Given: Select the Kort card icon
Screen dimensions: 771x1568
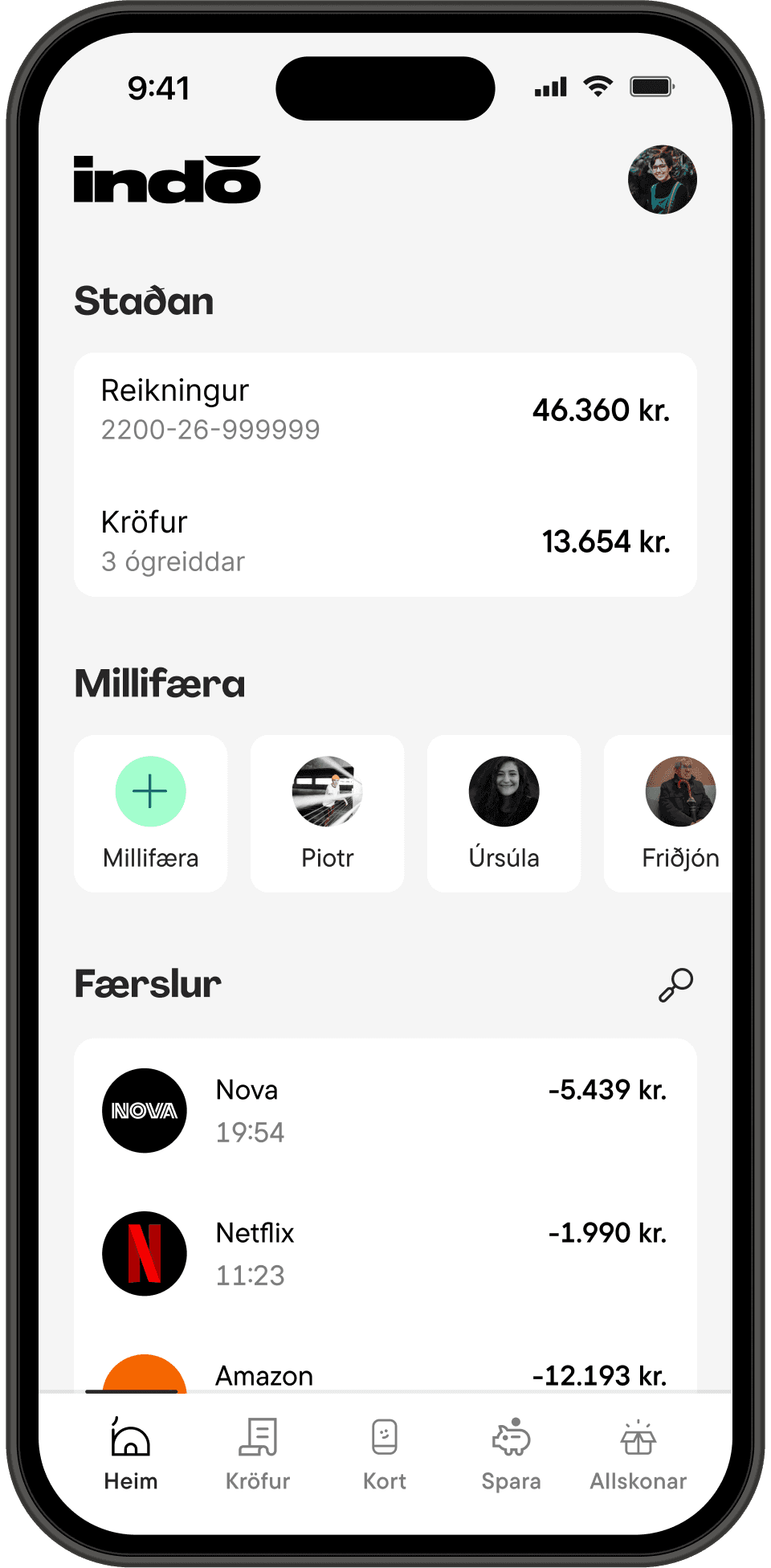Looking at the screenshot, I should [x=384, y=1452].
